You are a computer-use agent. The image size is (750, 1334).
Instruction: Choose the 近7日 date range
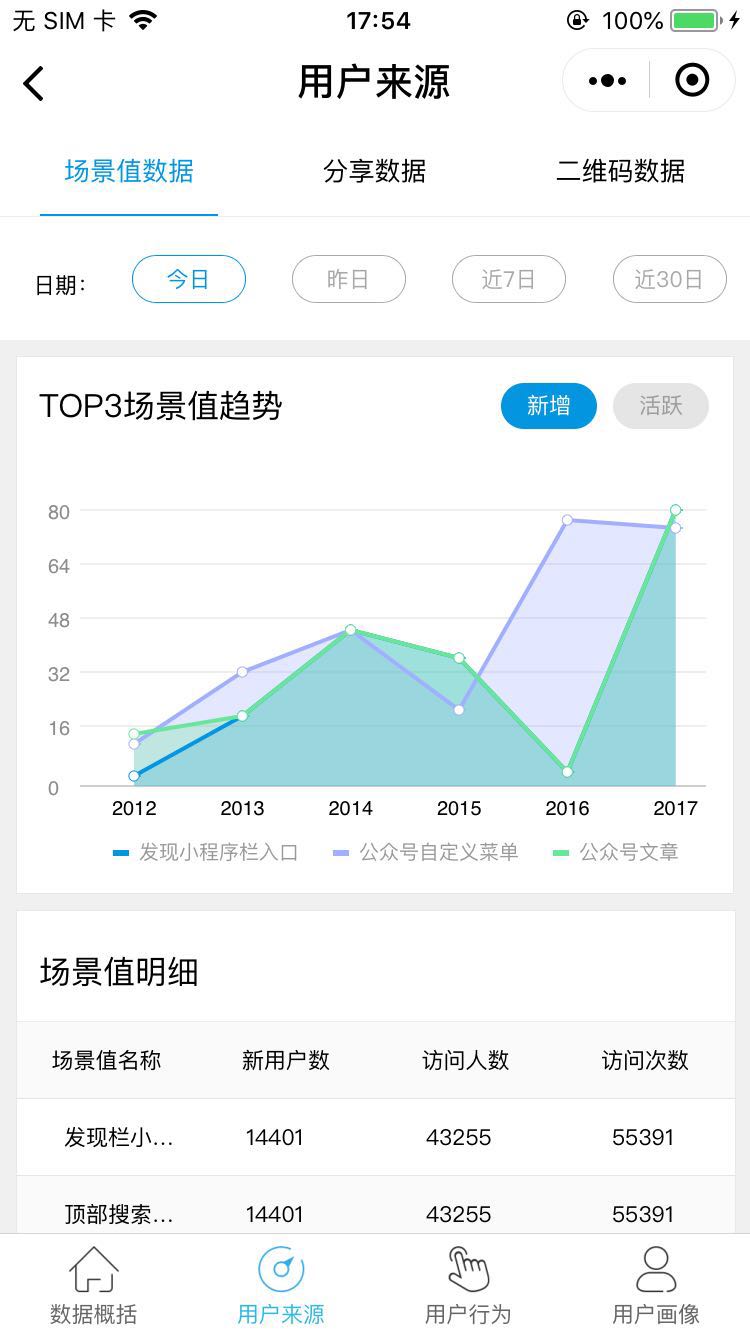(509, 279)
